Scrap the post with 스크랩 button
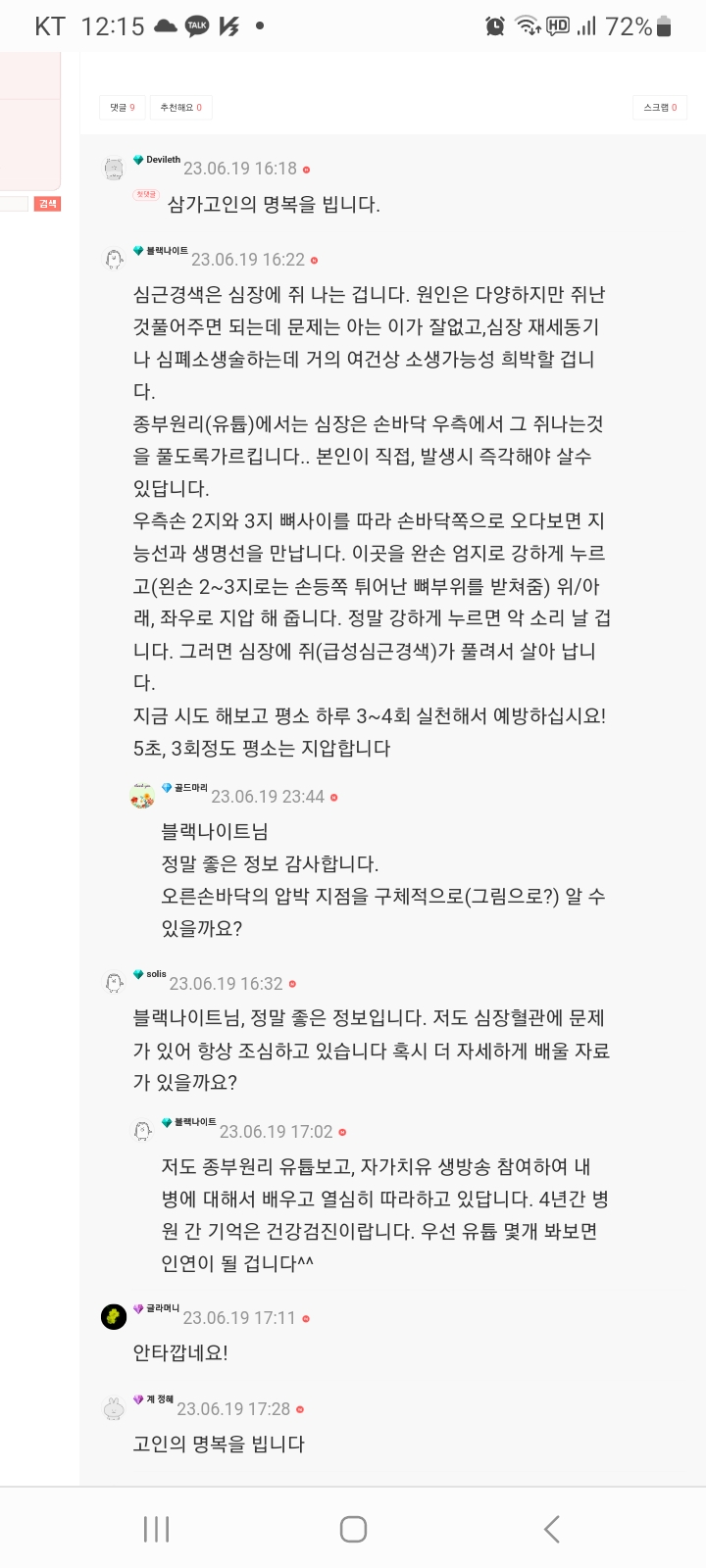706x1568 pixels. click(x=660, y=108)
